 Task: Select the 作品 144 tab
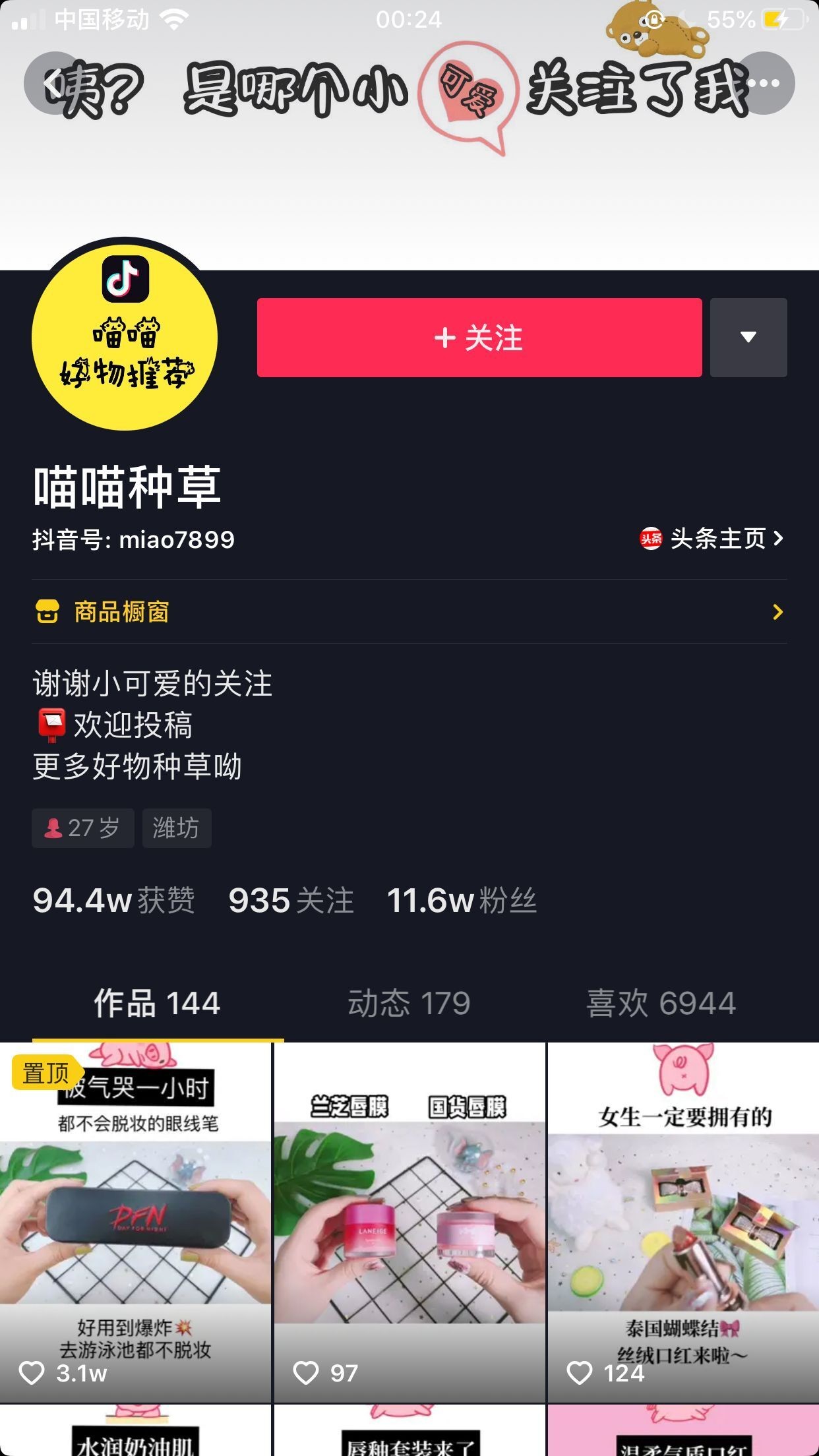tap(157, 1003)
